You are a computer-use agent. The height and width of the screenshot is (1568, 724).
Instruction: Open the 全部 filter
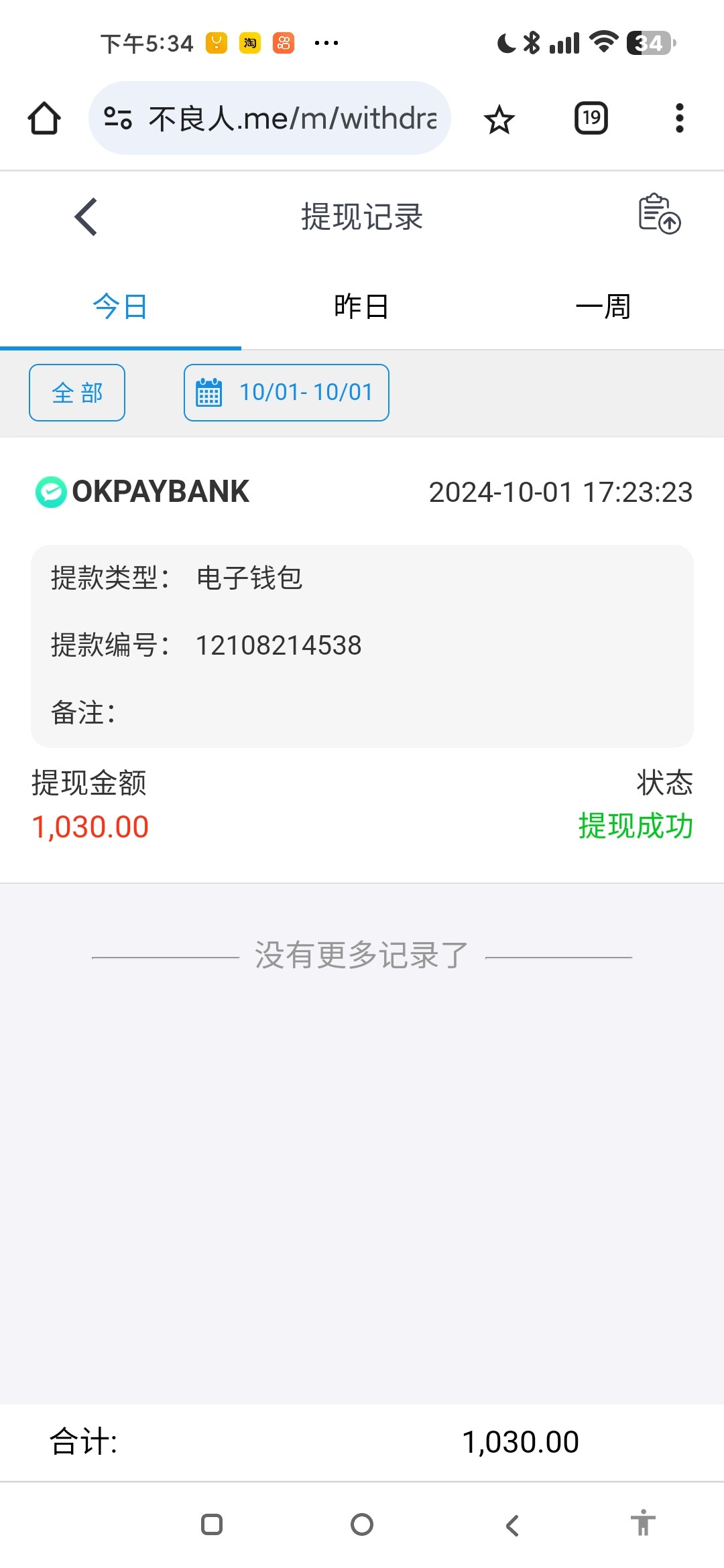(x=77, y=393)
